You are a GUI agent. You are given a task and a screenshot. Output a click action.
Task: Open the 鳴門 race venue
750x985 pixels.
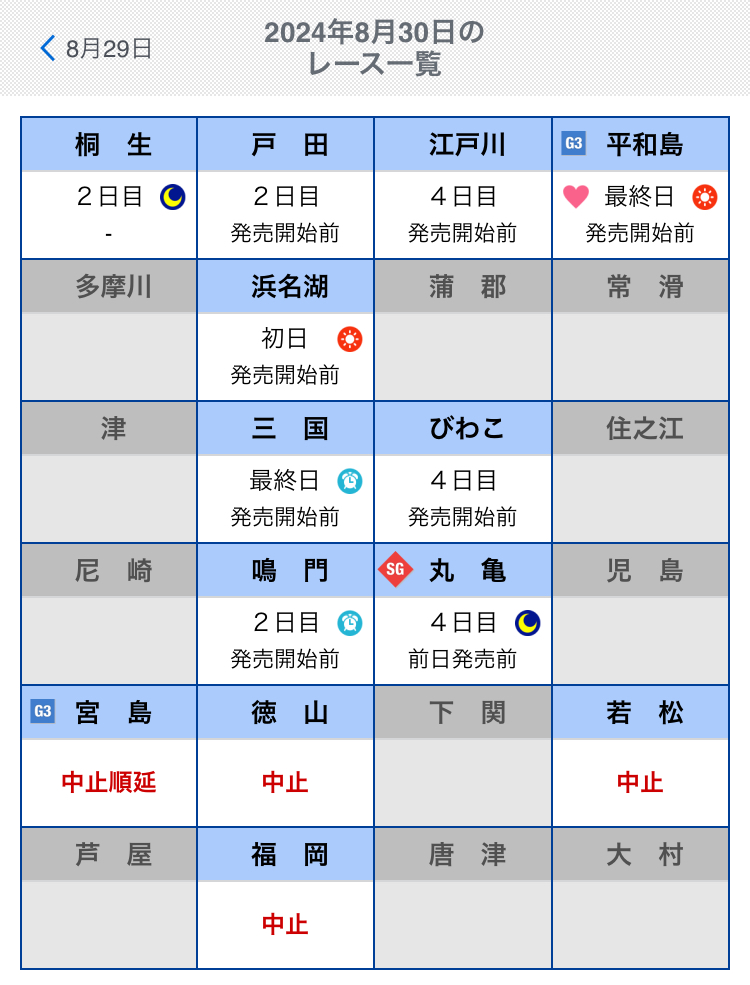[x=285, y=614]
